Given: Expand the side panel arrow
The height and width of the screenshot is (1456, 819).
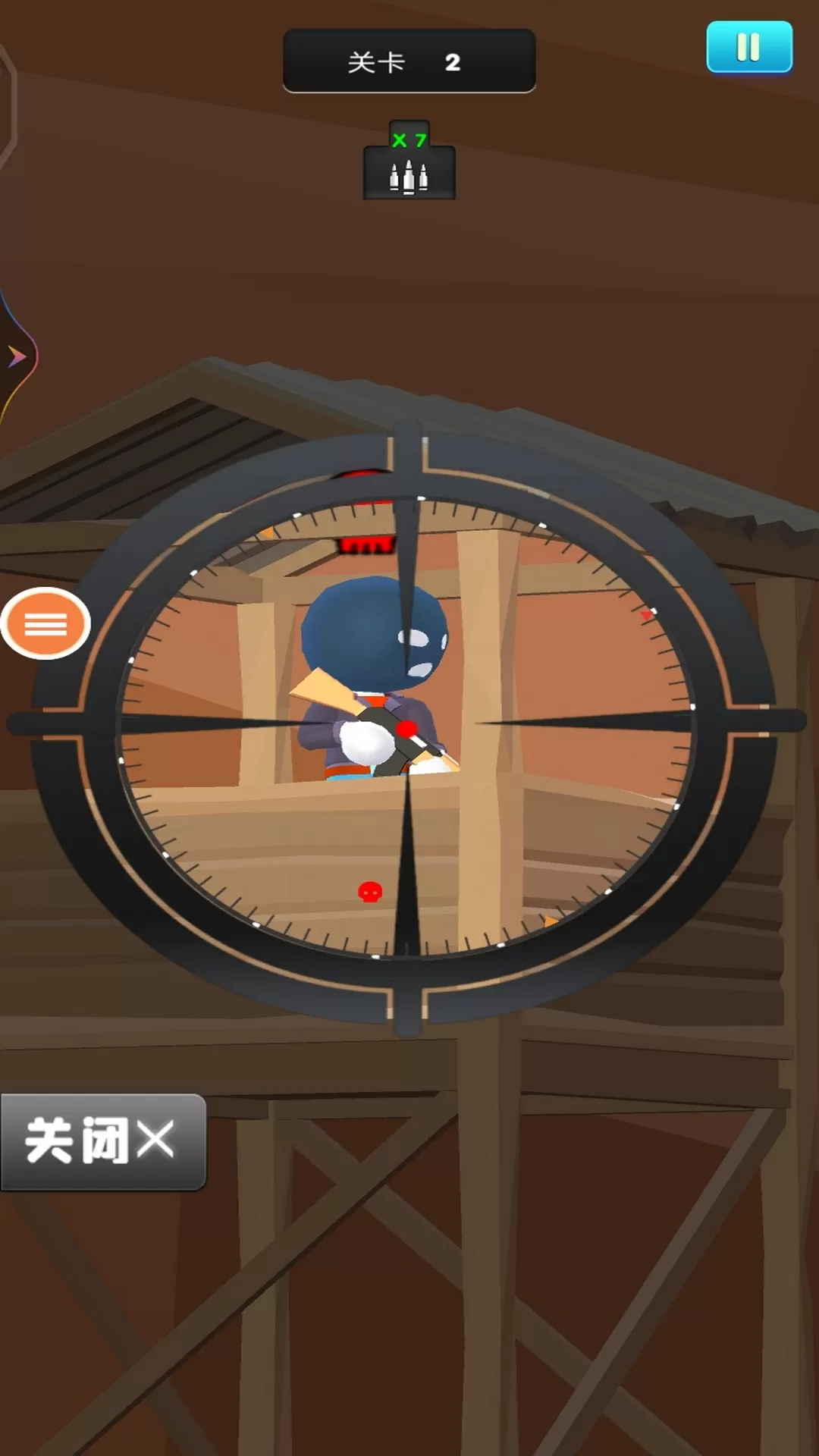Looking at the screenshot, I should point(17,356).
